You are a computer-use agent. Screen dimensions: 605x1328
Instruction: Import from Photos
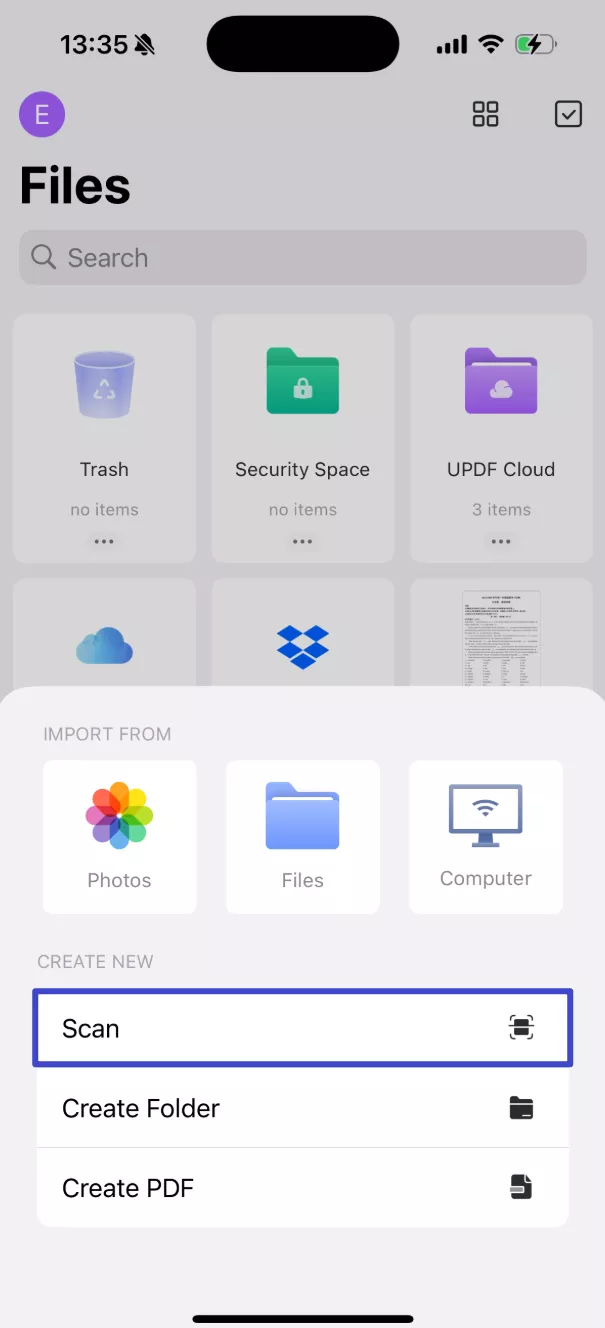tap(119, 836)
